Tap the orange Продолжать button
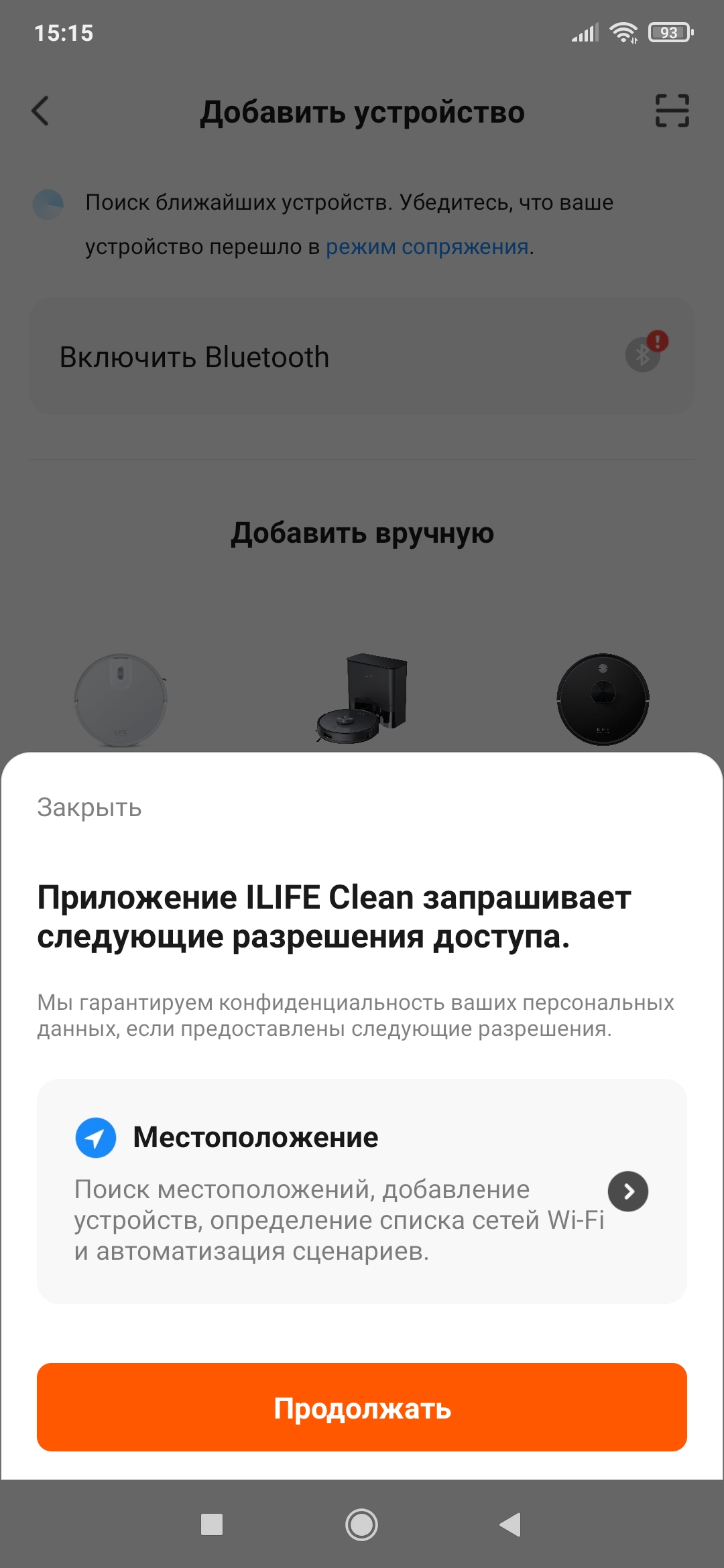The height and width of the screenshot is (1568, 724). [362, 1408]
